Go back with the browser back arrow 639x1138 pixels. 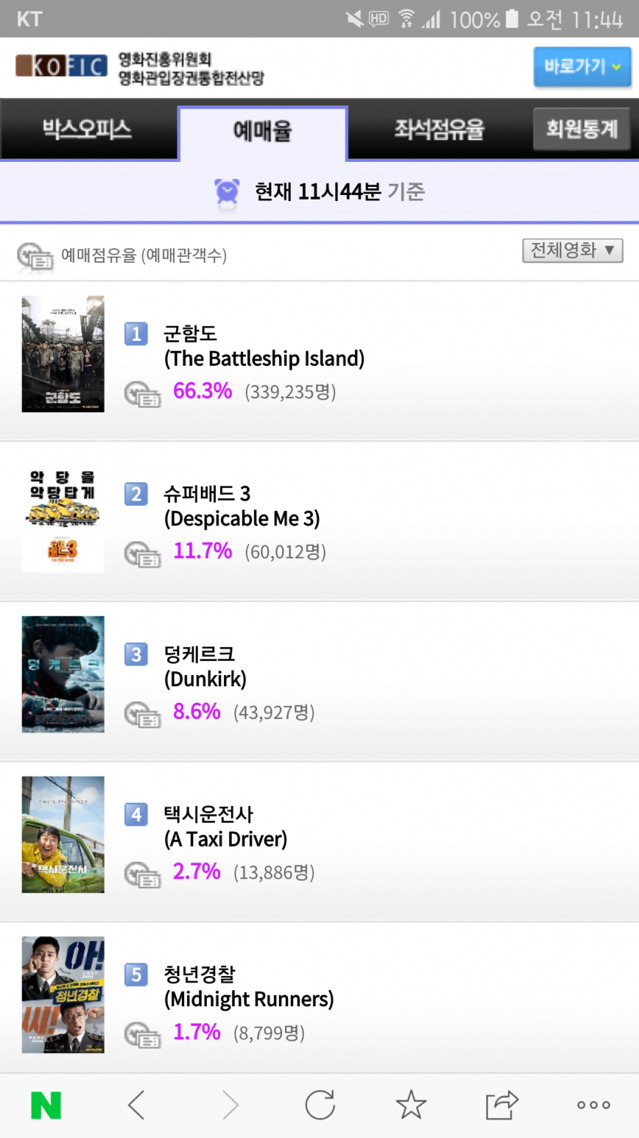tap(137, 1105)
